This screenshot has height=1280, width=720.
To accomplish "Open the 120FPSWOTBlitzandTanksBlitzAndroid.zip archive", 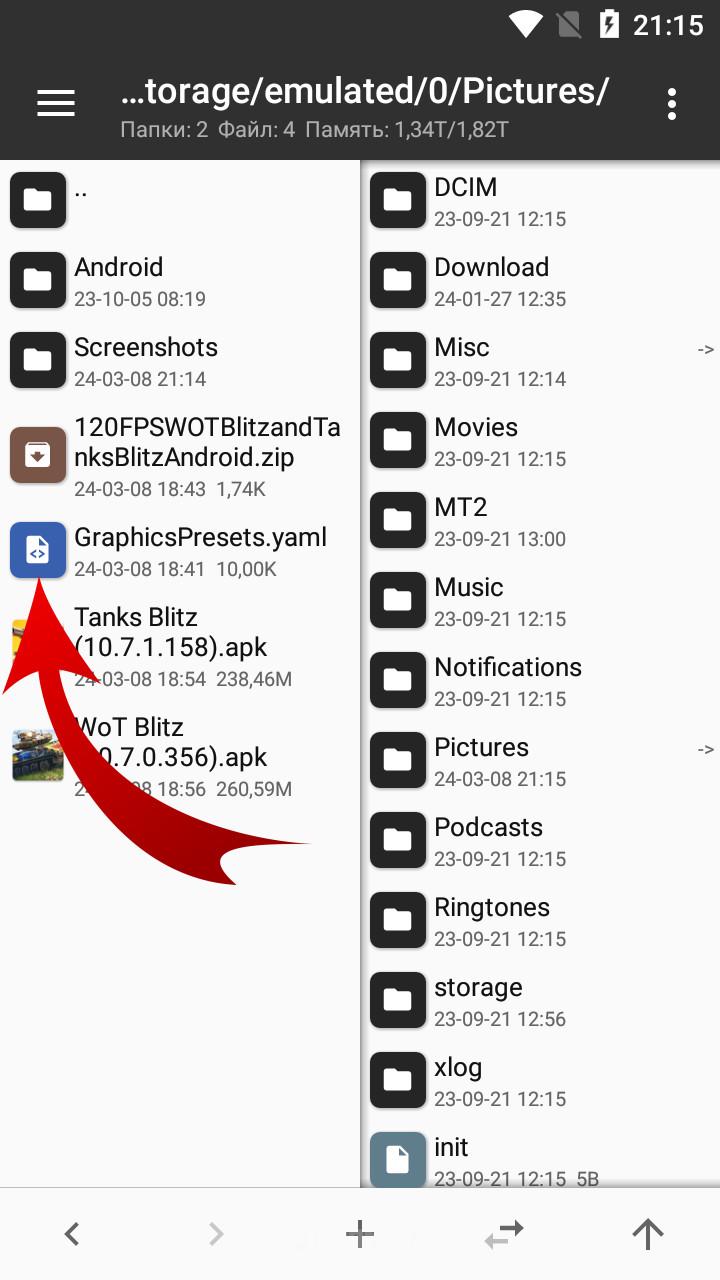I will 180,455.
